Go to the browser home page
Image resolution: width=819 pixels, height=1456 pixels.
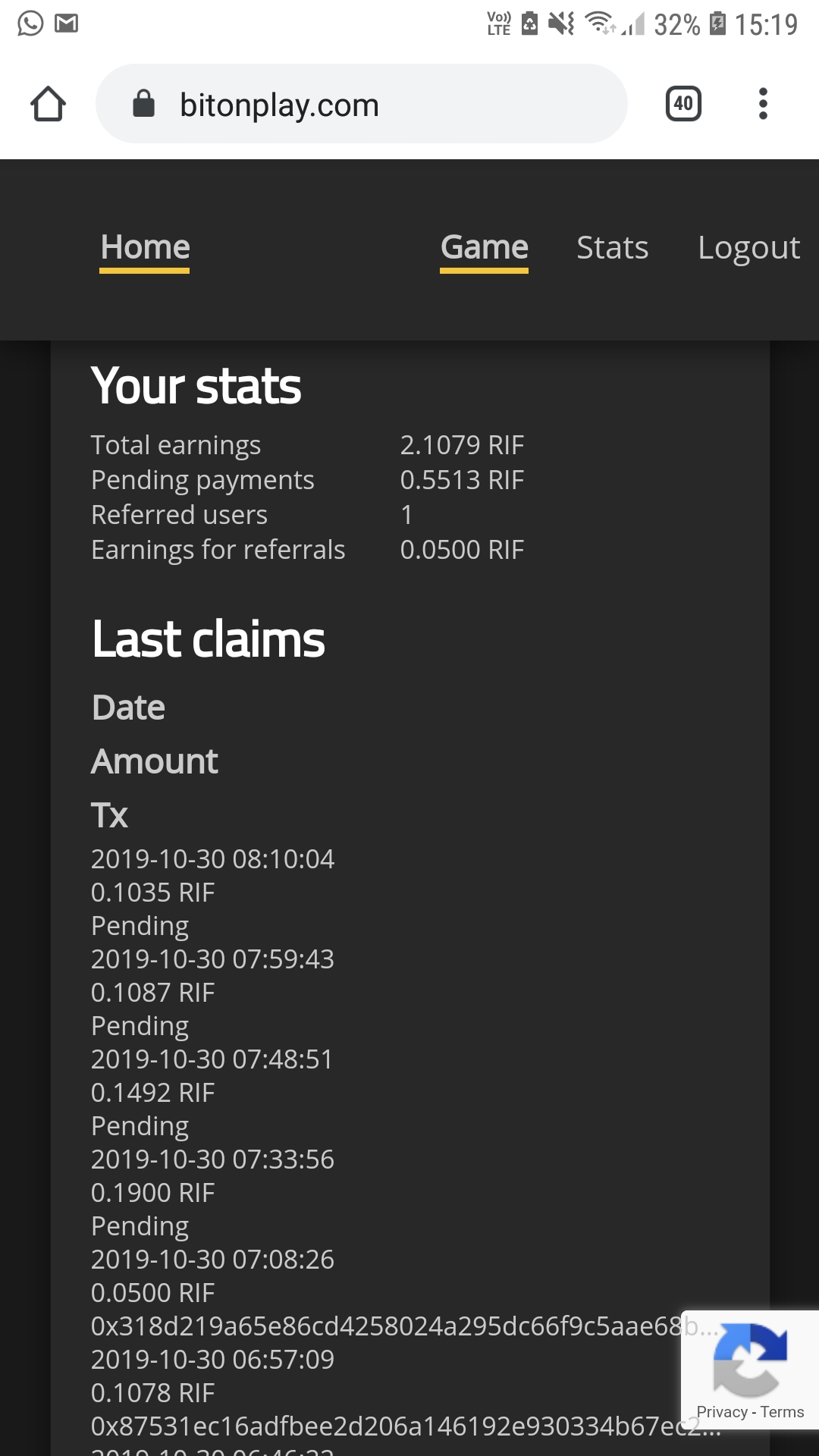click(x=48, y=104)
